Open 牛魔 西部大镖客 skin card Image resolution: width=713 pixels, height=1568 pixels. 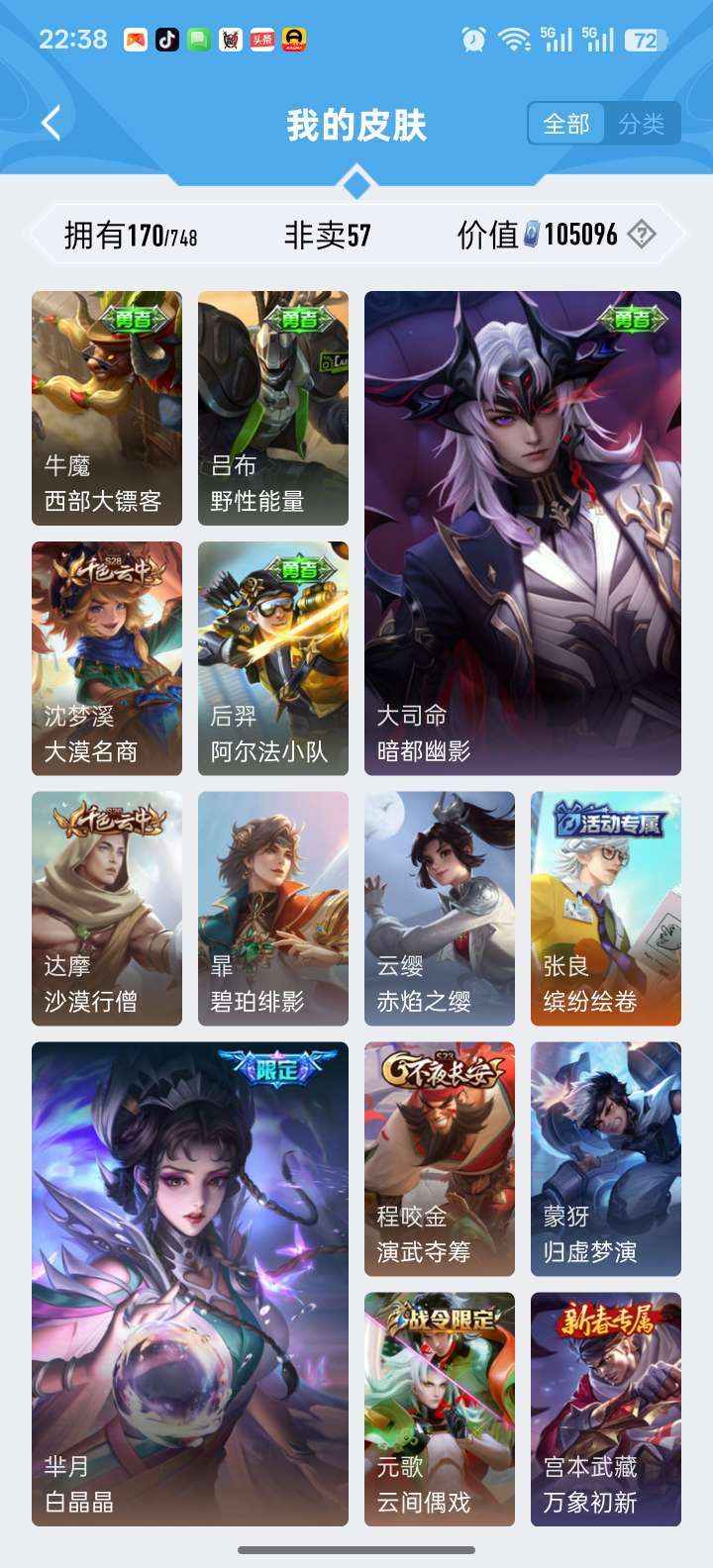(107, 408)
